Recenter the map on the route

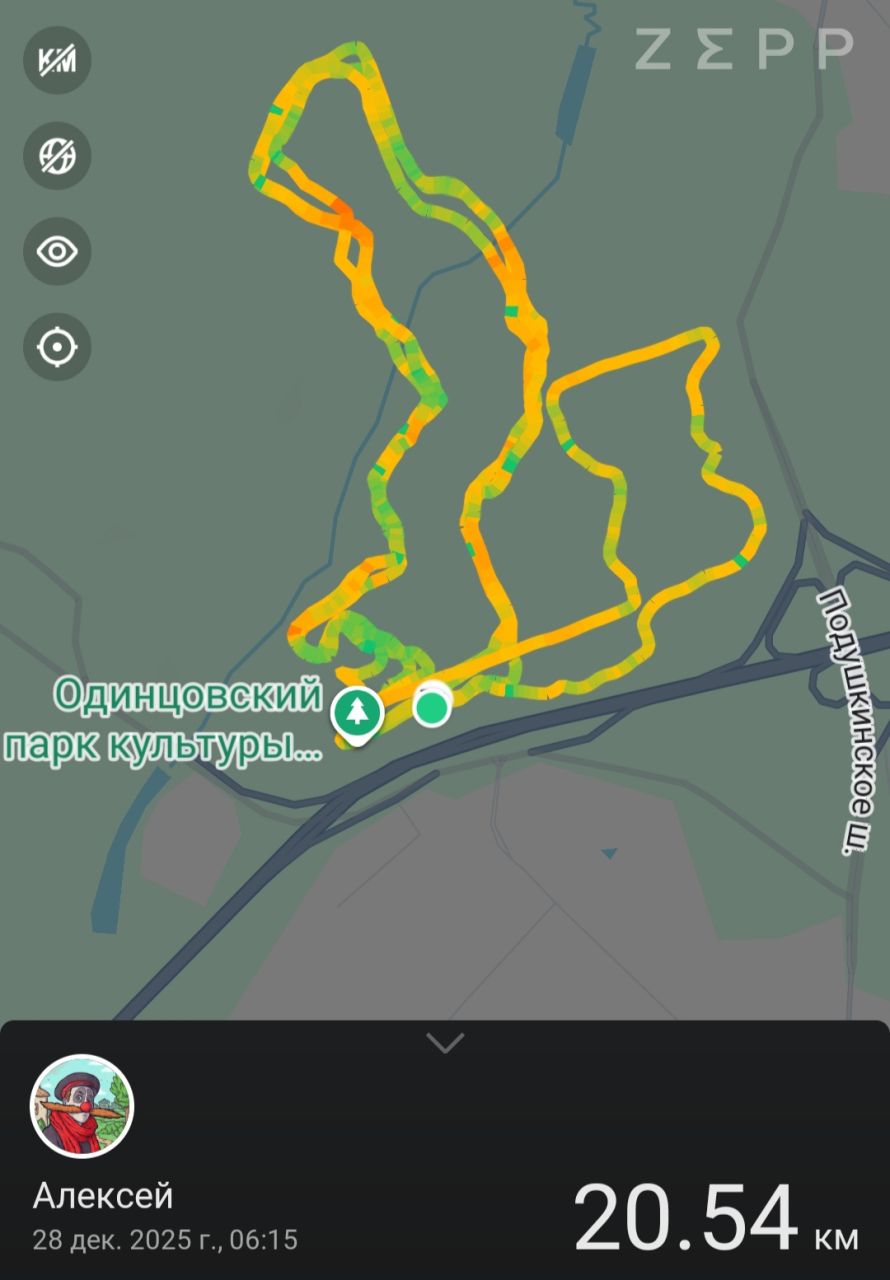tap(57, 347)
